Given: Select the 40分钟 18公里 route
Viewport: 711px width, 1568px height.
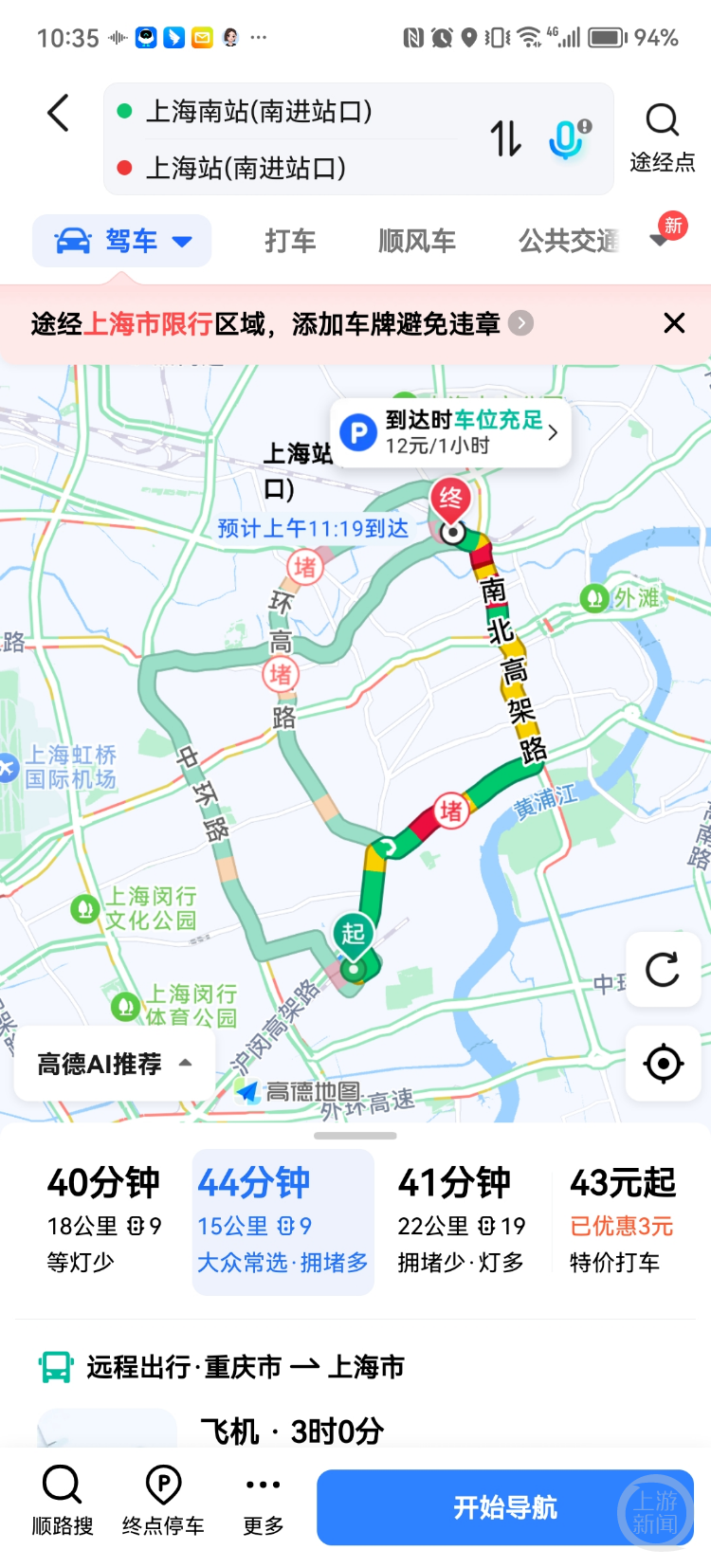Looking at the screenshot, I should tap(104, 1221).
